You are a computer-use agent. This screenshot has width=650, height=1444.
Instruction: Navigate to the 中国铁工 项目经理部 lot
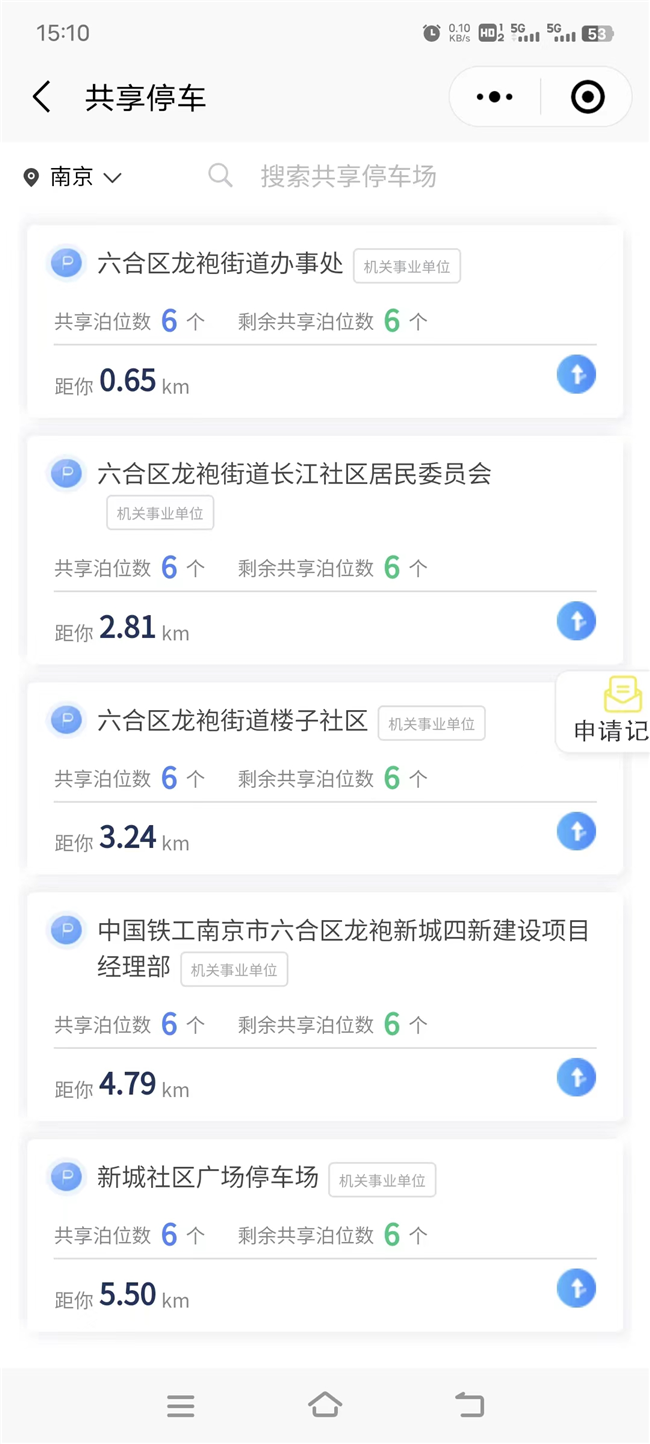[576, 1077]
